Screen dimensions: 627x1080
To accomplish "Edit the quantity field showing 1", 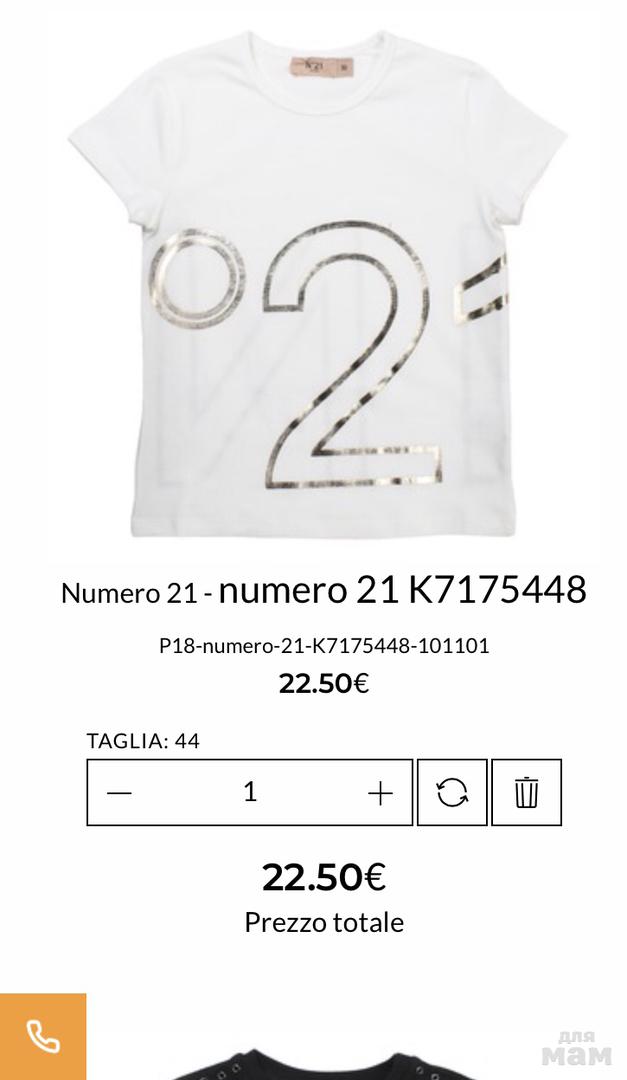I will pyautogui.click(x=250, y=793).
